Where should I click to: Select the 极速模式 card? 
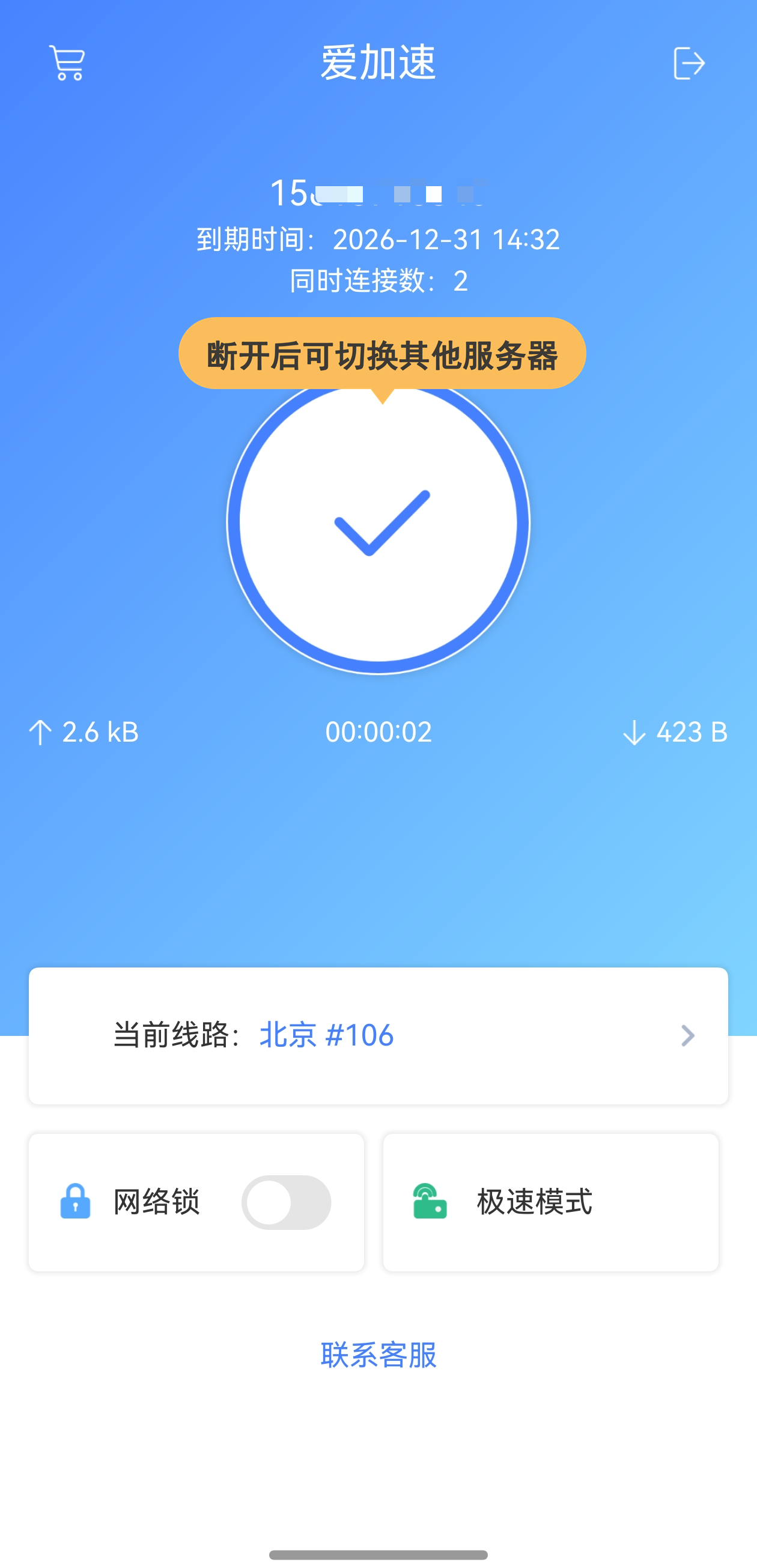550,1202
